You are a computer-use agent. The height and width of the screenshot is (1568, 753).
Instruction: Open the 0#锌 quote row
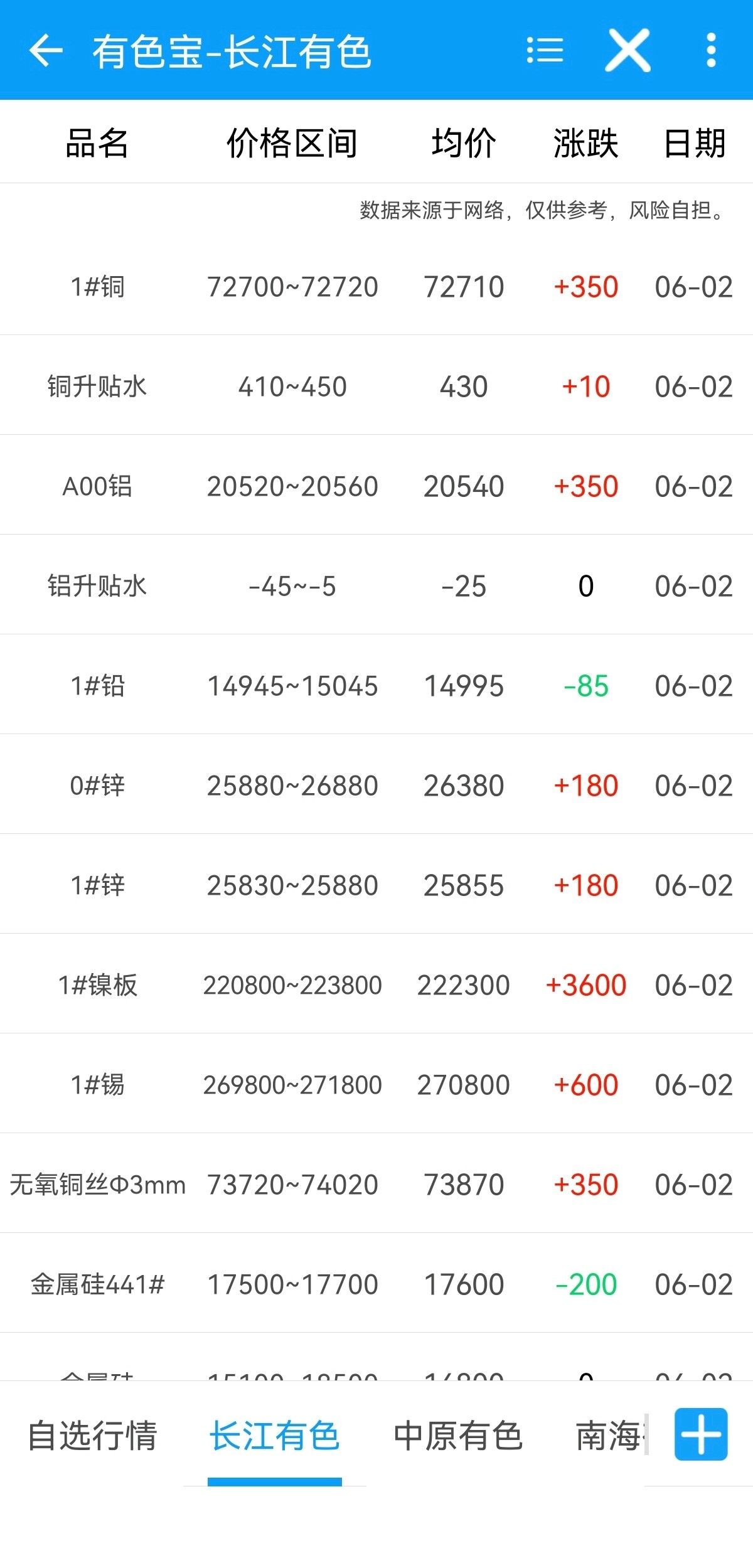pos(376,785)
